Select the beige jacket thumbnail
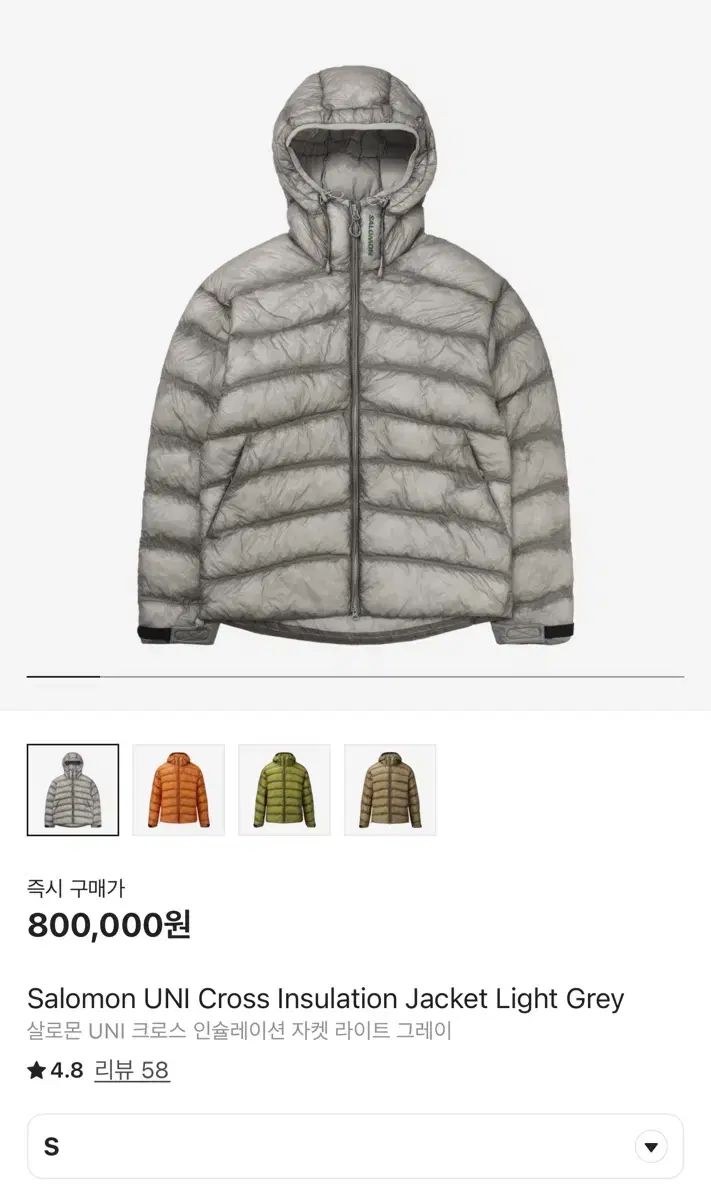The height and width of the screenshot is (1200, 711). point(390,789)
